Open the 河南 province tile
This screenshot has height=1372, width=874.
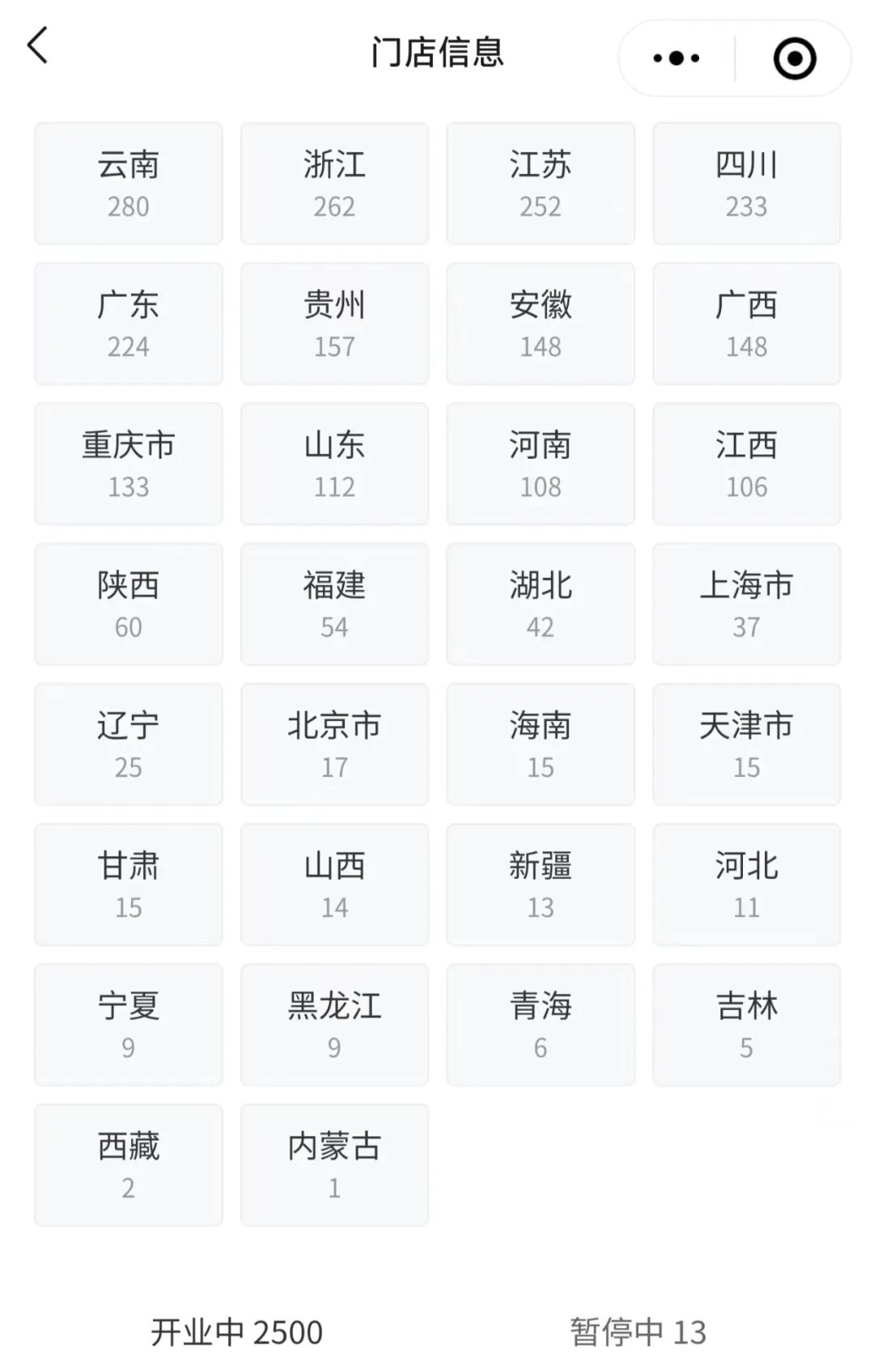point(541,464)
